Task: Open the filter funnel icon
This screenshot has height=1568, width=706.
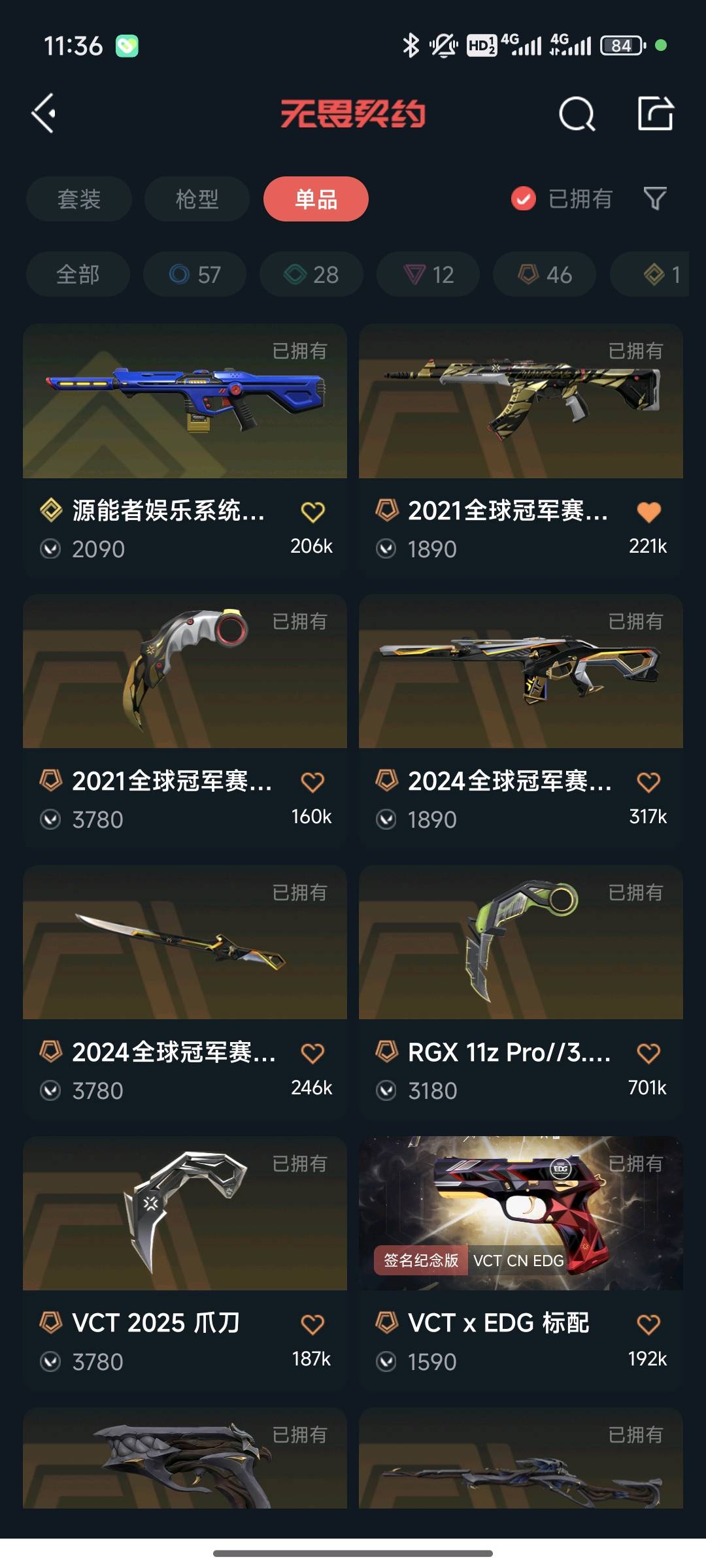Action: (654, 199)
